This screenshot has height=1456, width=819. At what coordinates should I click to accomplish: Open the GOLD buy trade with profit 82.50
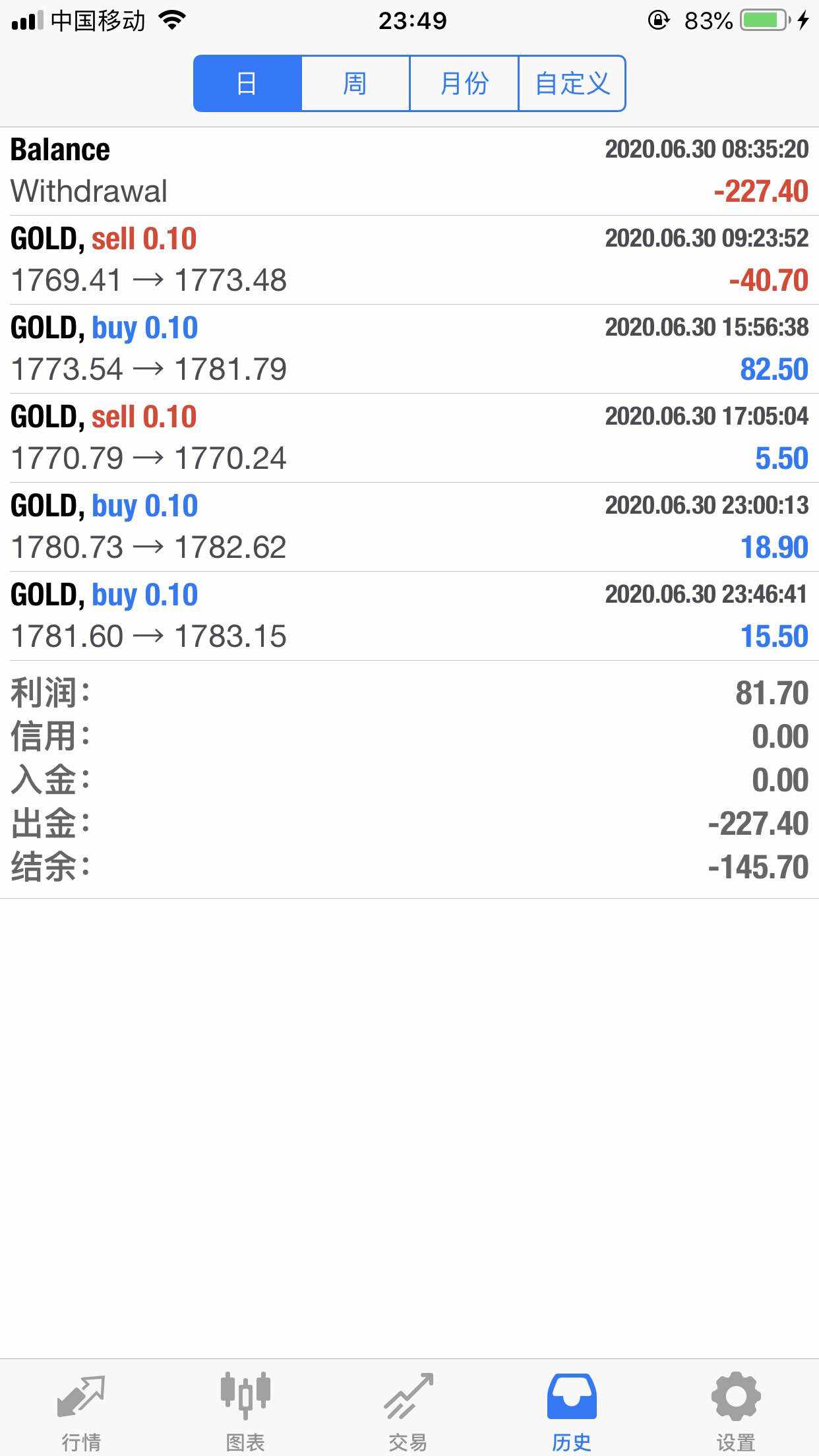pyautogui.click(x=409, y=349)
